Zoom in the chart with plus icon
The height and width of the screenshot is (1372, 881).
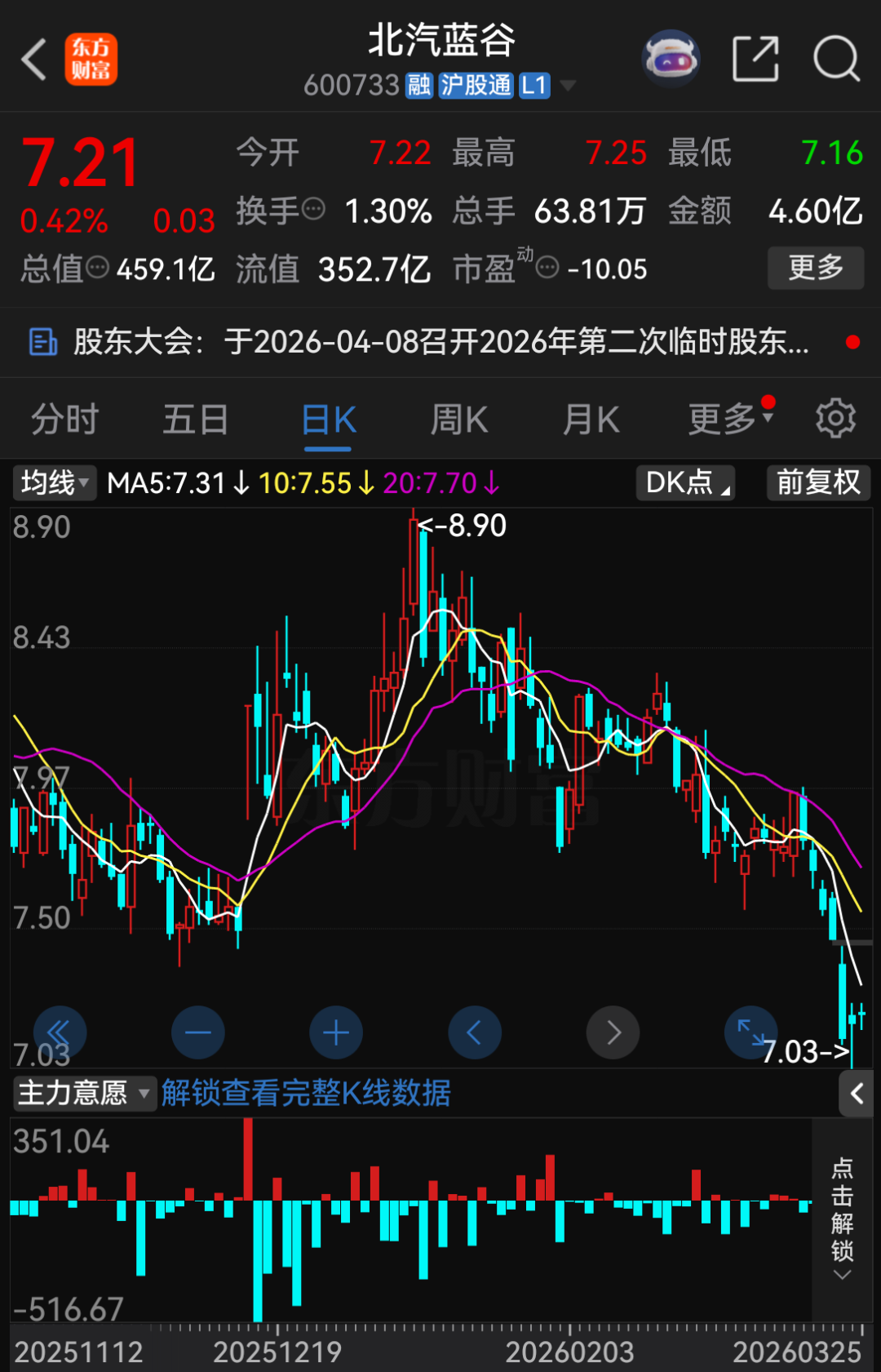[x=335, y=1032]
